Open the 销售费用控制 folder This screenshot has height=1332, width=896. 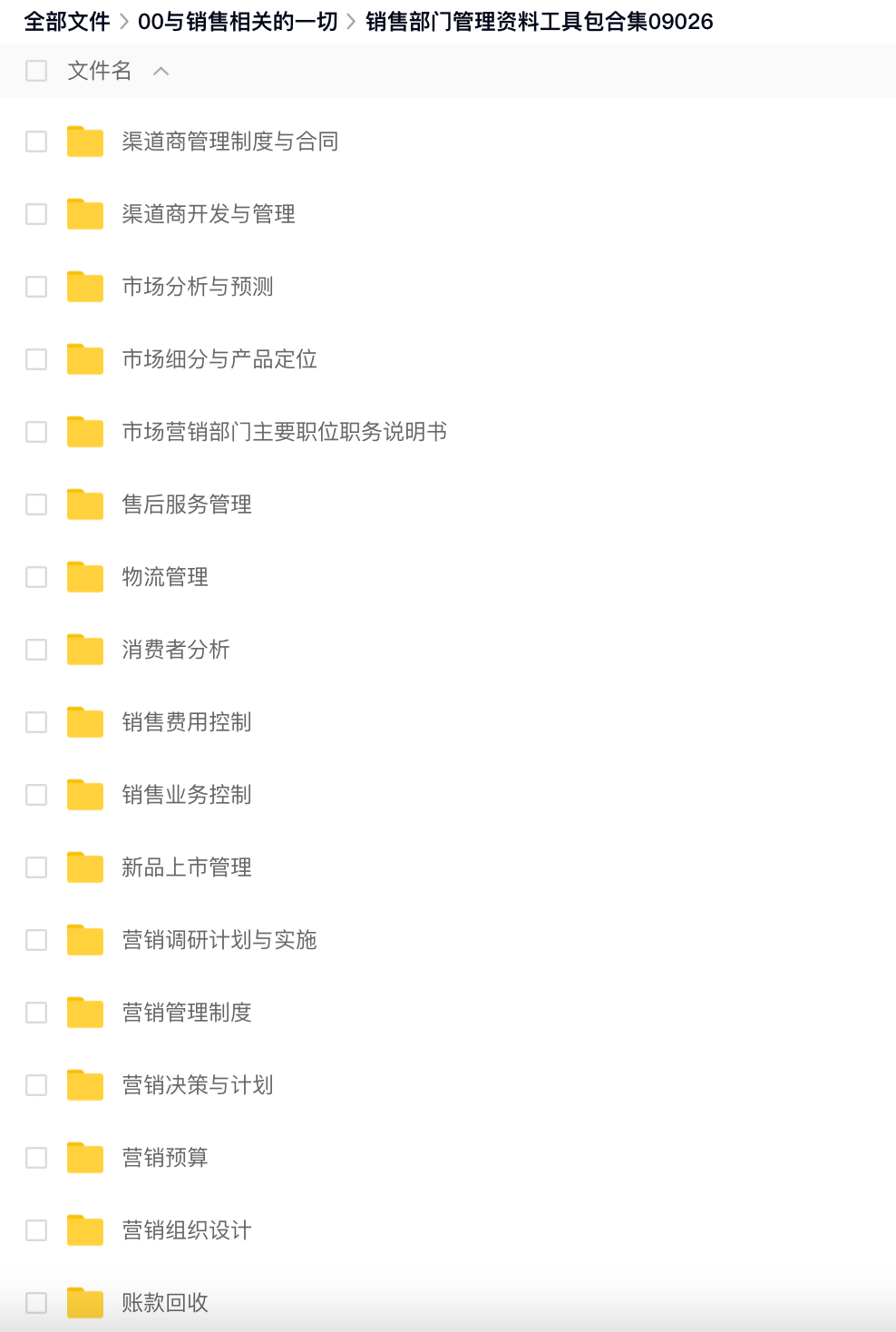click(186, 722)
